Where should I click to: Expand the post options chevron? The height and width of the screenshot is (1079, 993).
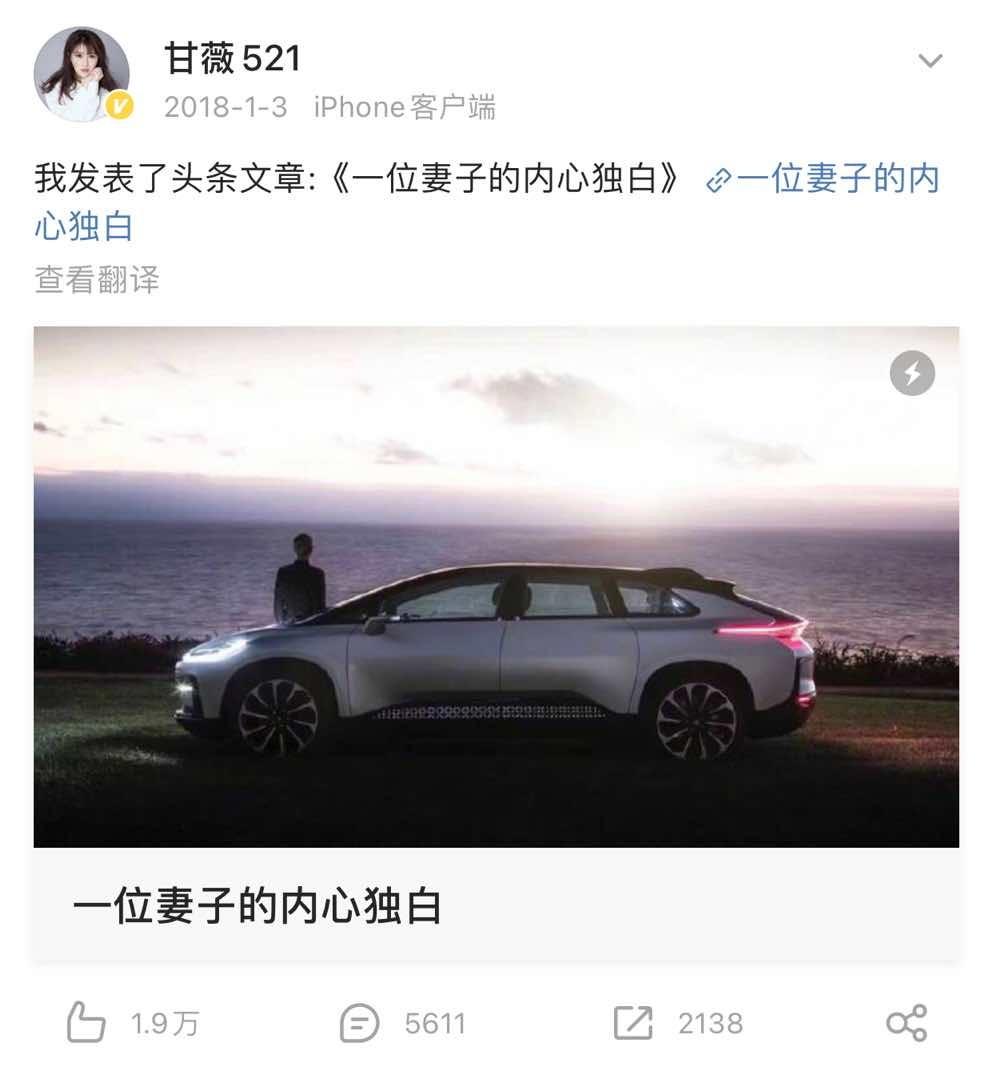(930, 62)
